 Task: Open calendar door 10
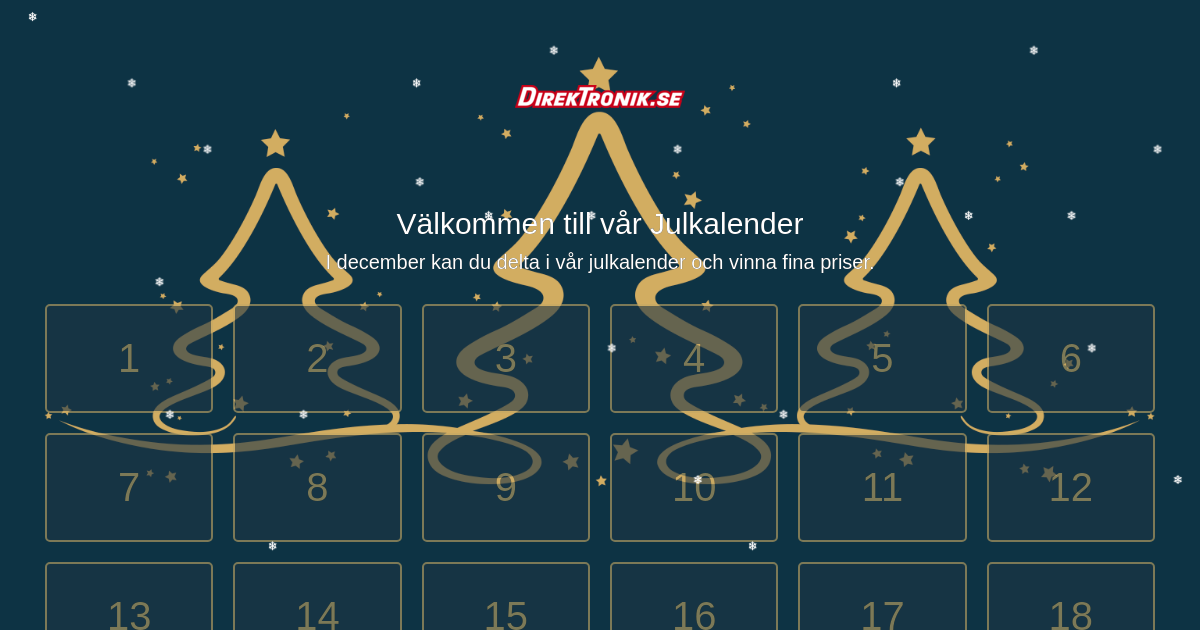click(x=694, y=487)
